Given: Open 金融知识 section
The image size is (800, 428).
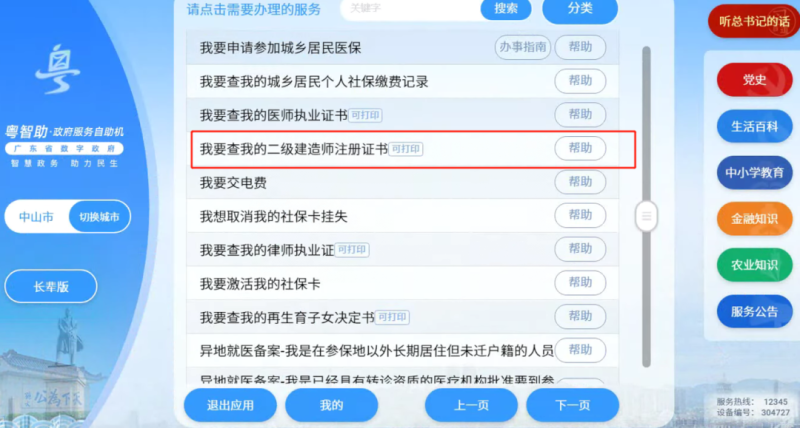Looking at the screenshot, I should [754, 218].
